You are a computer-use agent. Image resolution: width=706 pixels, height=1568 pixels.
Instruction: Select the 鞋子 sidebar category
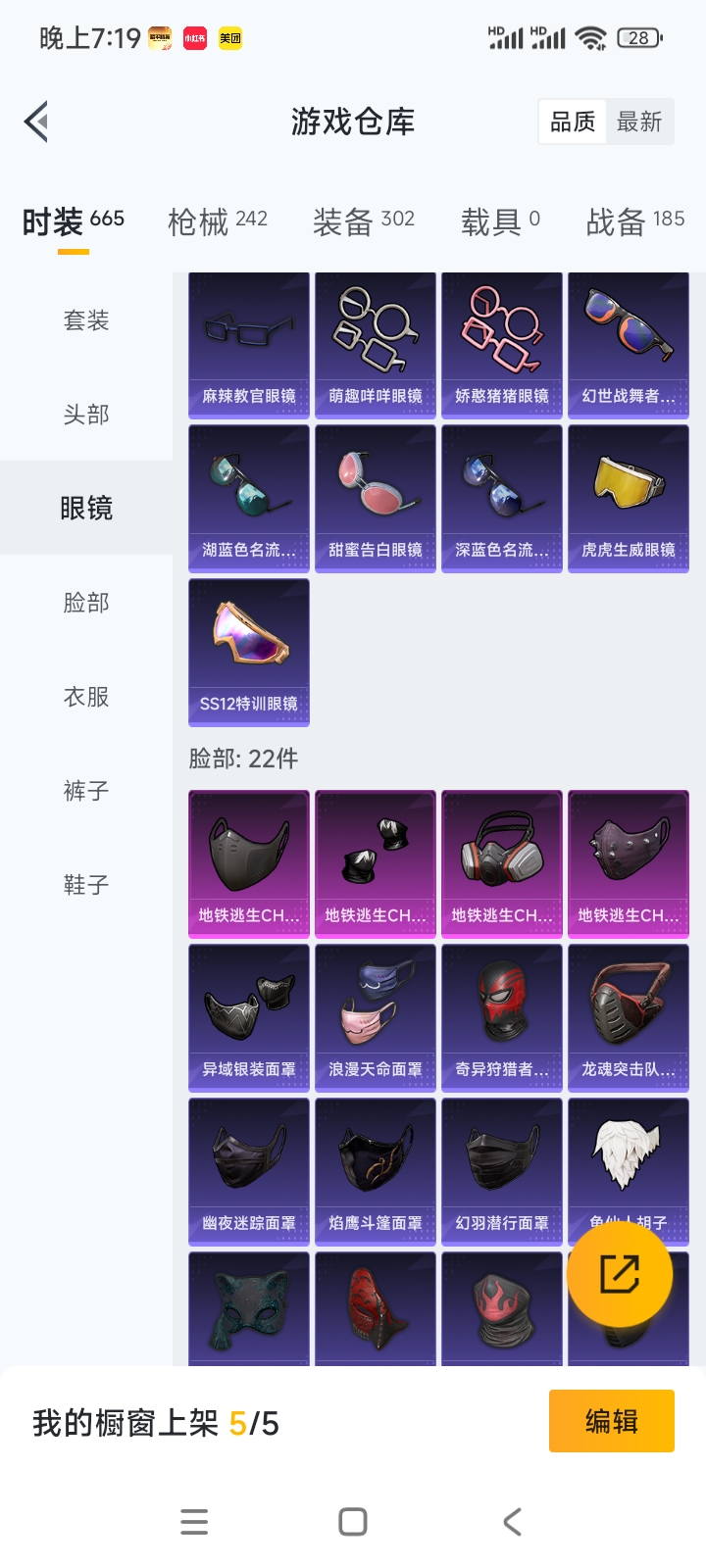(x=84, y=885)
